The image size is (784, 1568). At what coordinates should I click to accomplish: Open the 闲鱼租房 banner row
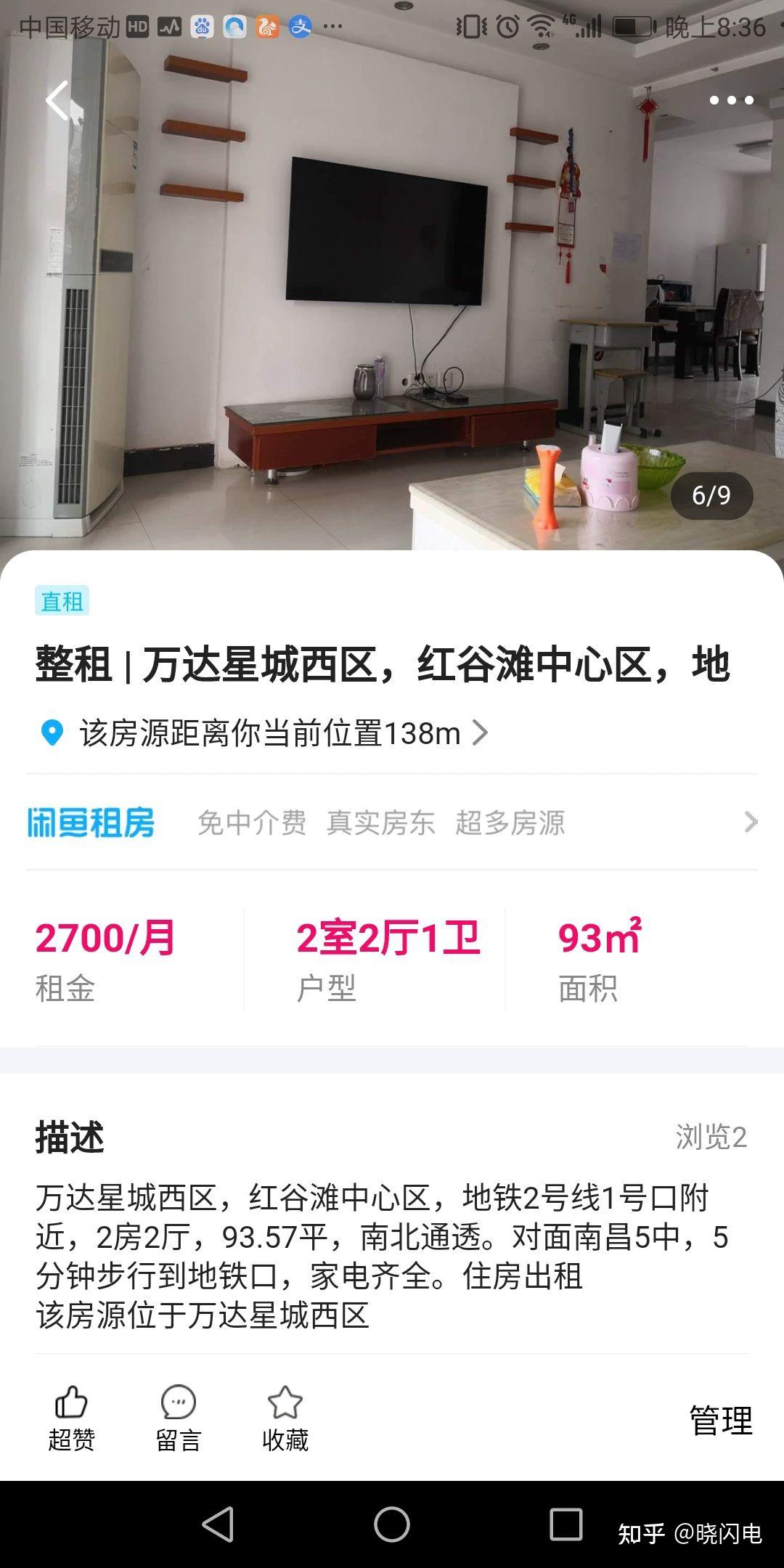pyautogui.click(x=392, y=822)
